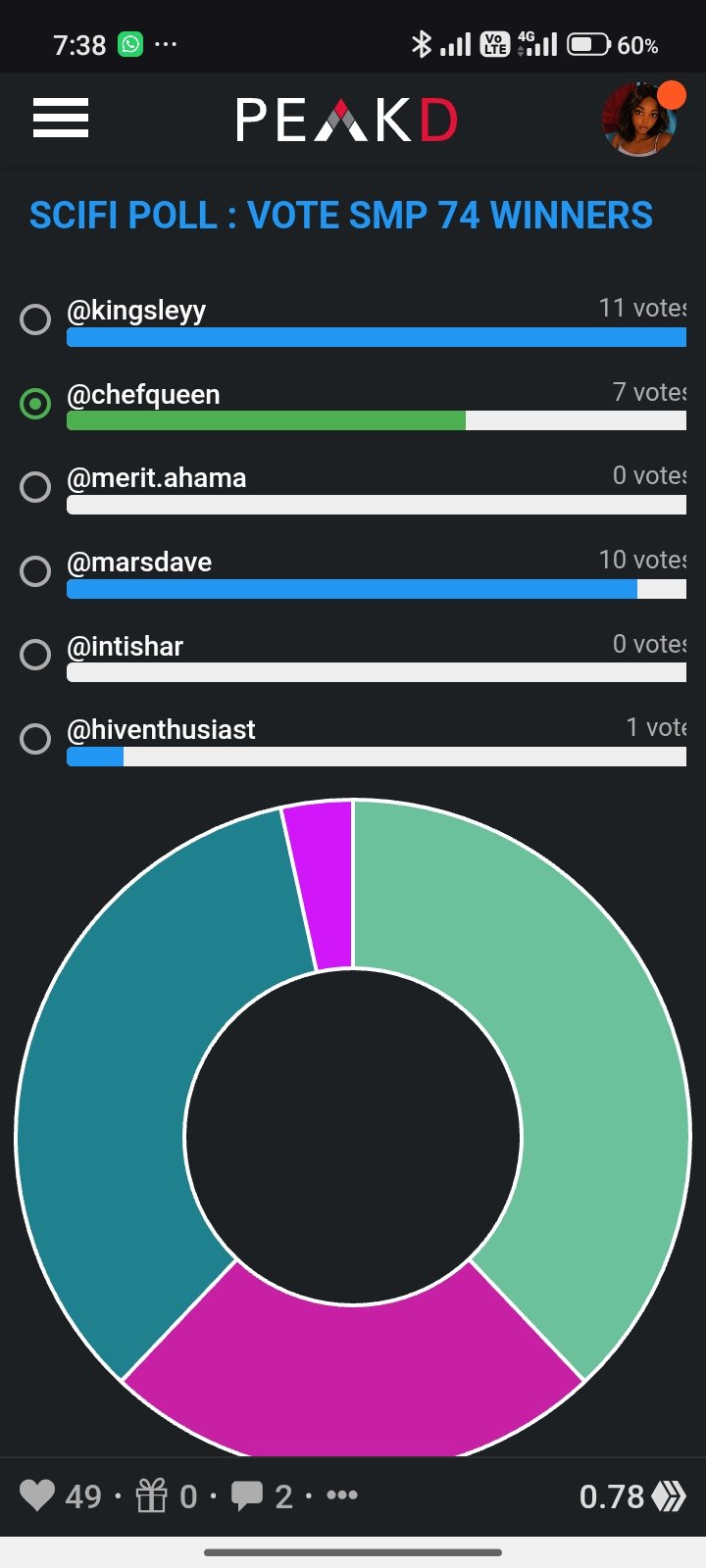Open the hamburger menu
706x1568 pixels.
(61, 119)
